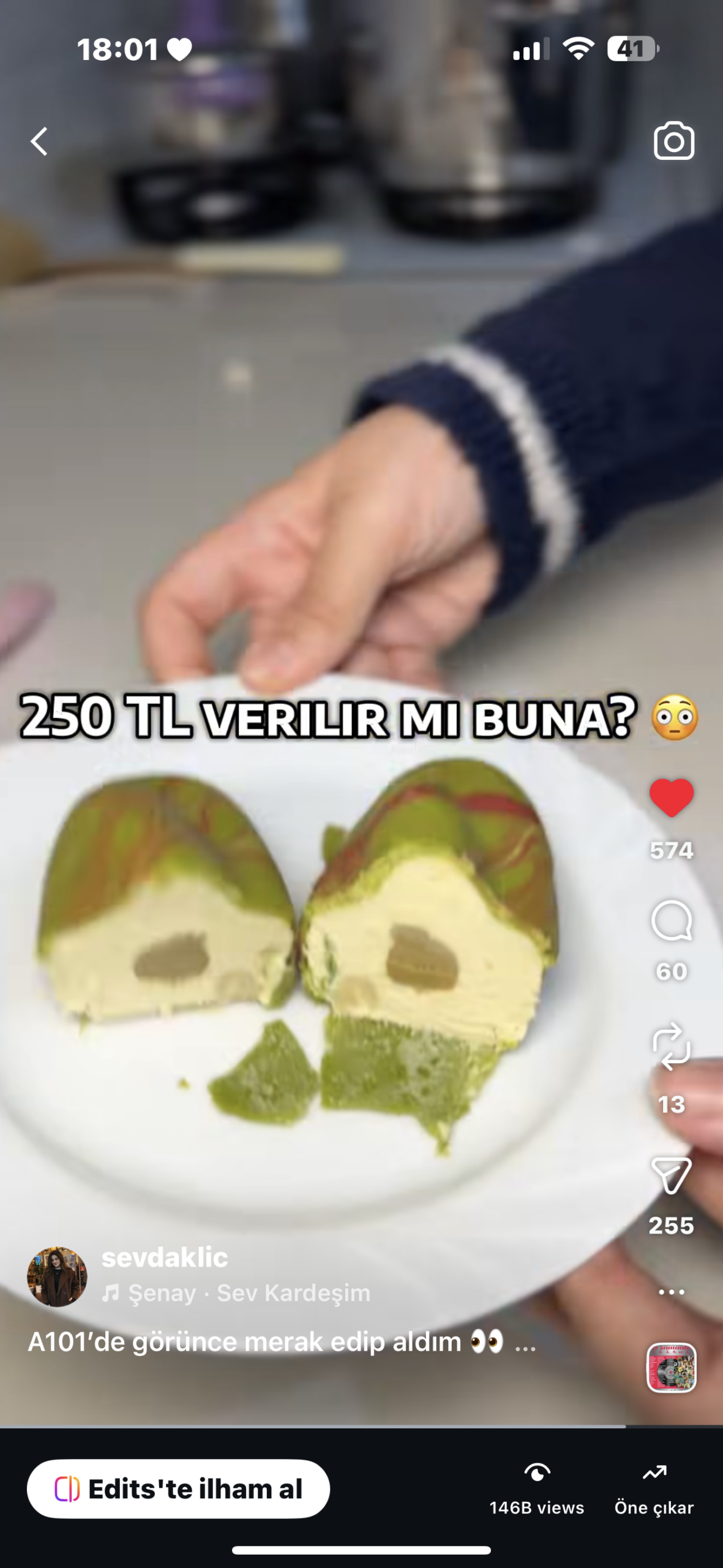The width and height of the screenshot is (723, 1568).
Task: Repost this reel
Action: pyautogui.click(x=671, y=1047)
